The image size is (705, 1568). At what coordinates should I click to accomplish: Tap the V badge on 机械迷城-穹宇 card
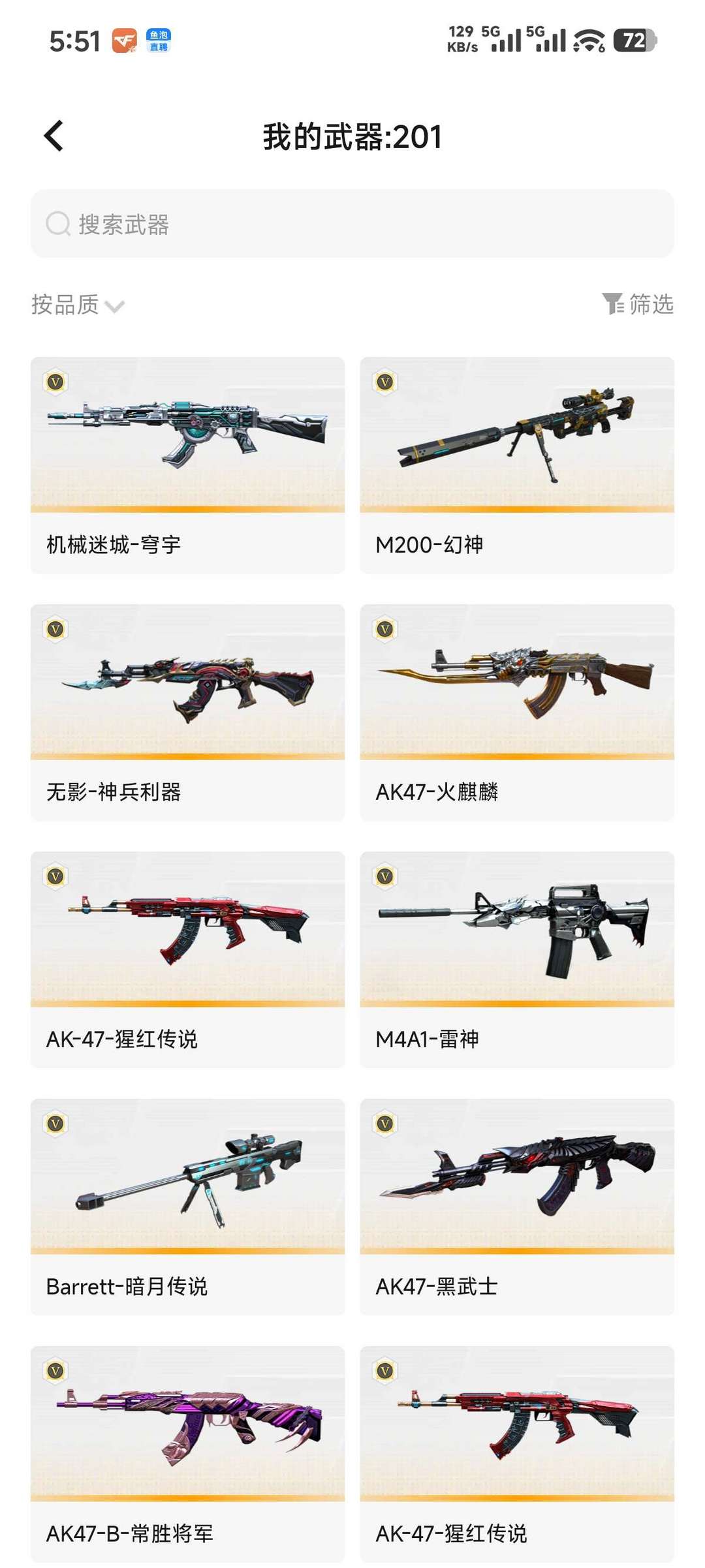tap(54, 382)
